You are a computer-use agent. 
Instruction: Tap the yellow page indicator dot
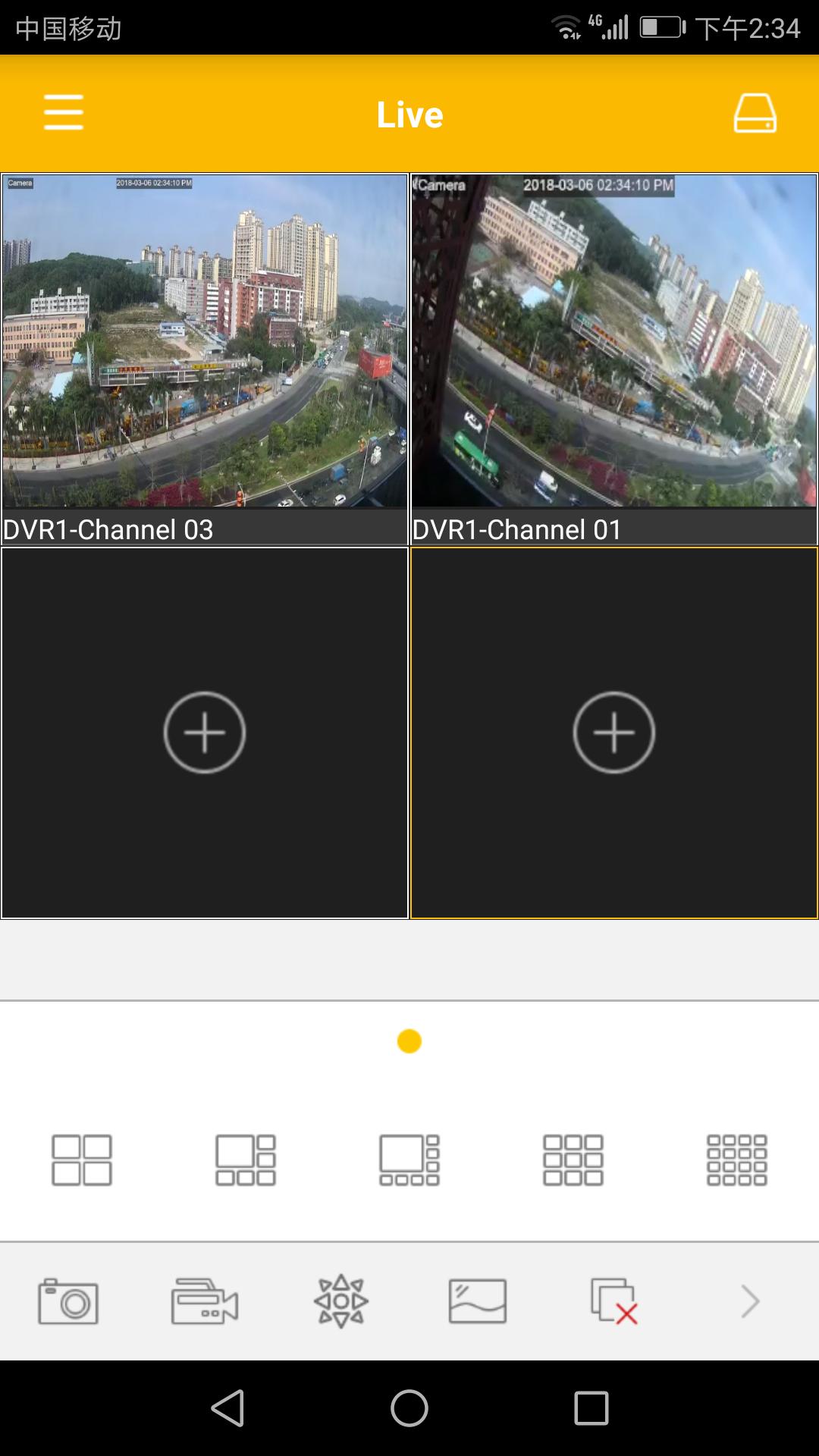coord(409,1041)
